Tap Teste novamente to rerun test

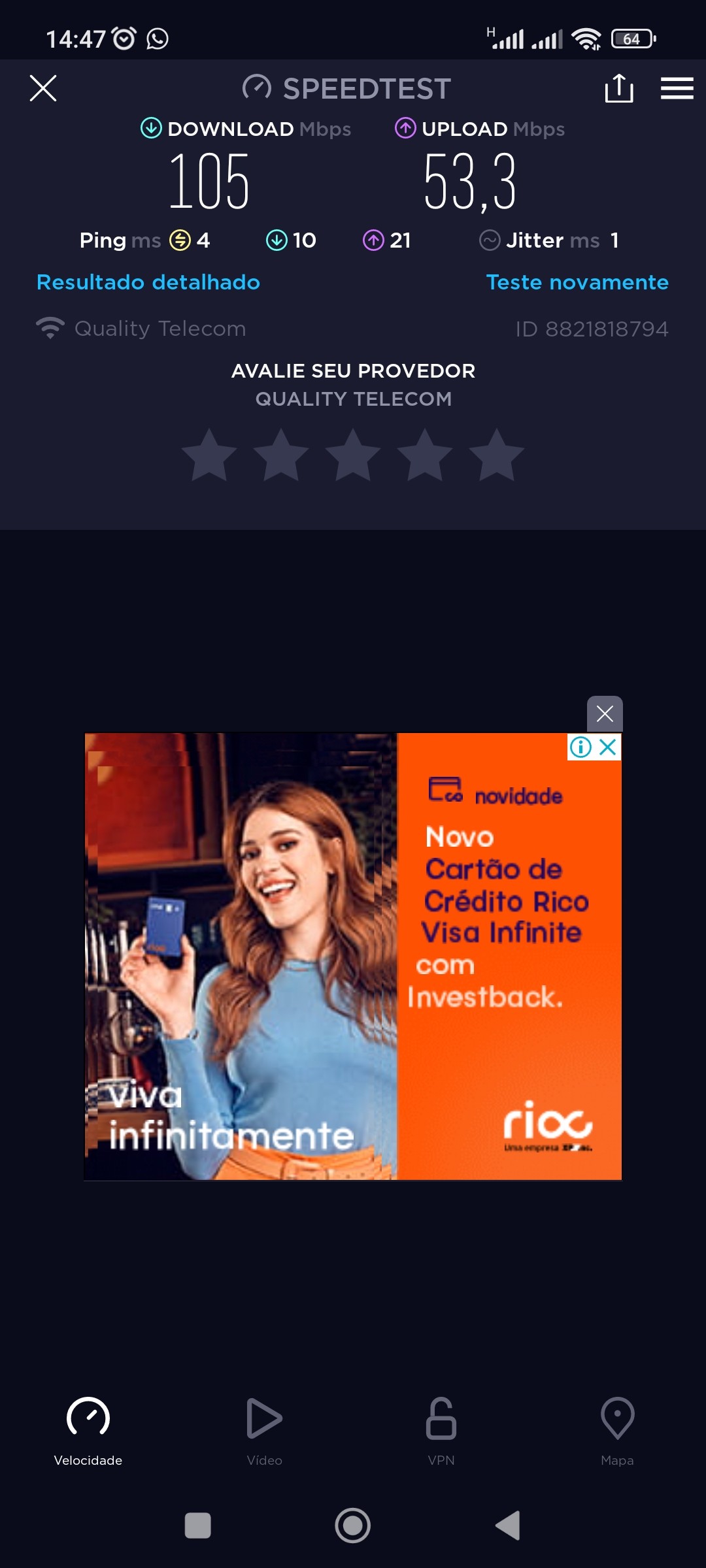click(577, 282)
